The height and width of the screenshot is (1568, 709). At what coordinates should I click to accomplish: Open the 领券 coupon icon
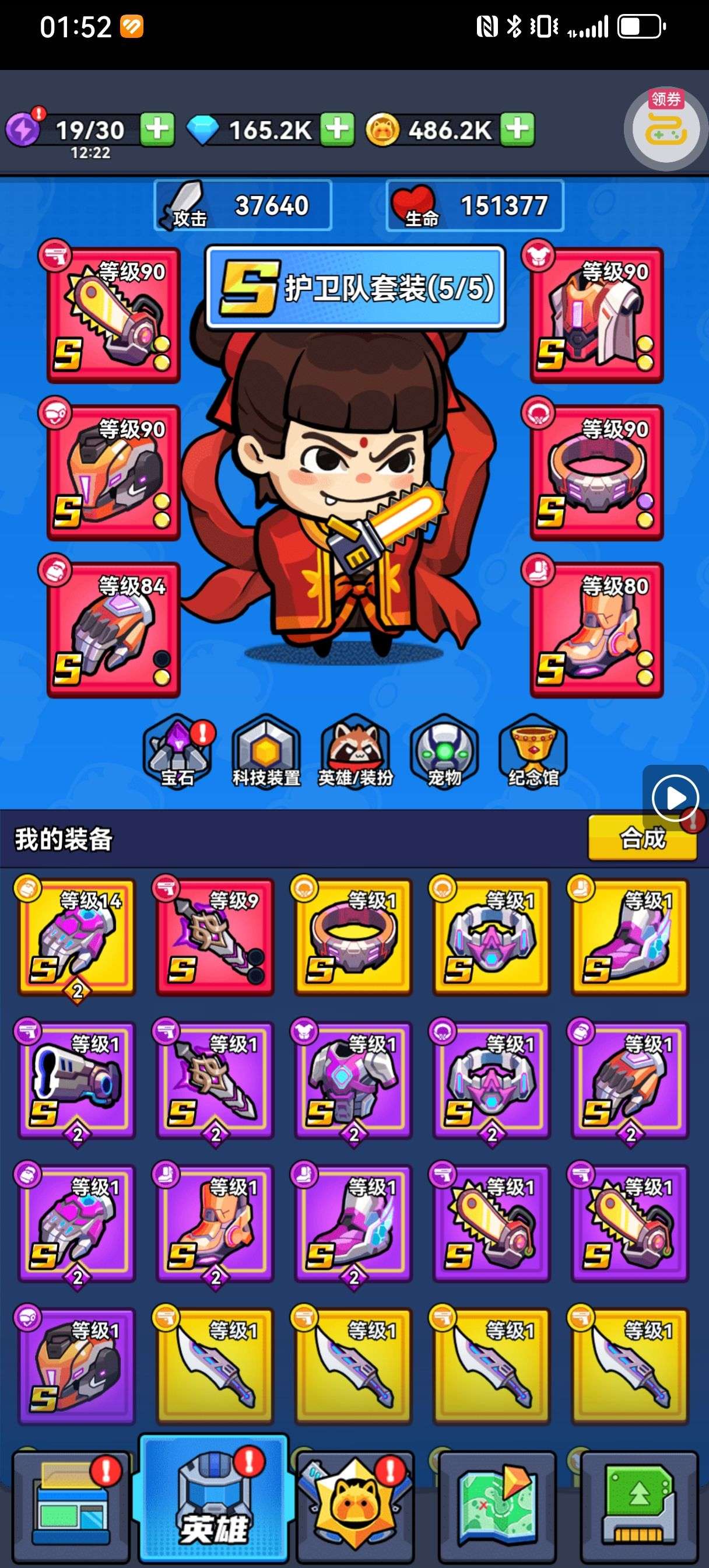point(666,128)
